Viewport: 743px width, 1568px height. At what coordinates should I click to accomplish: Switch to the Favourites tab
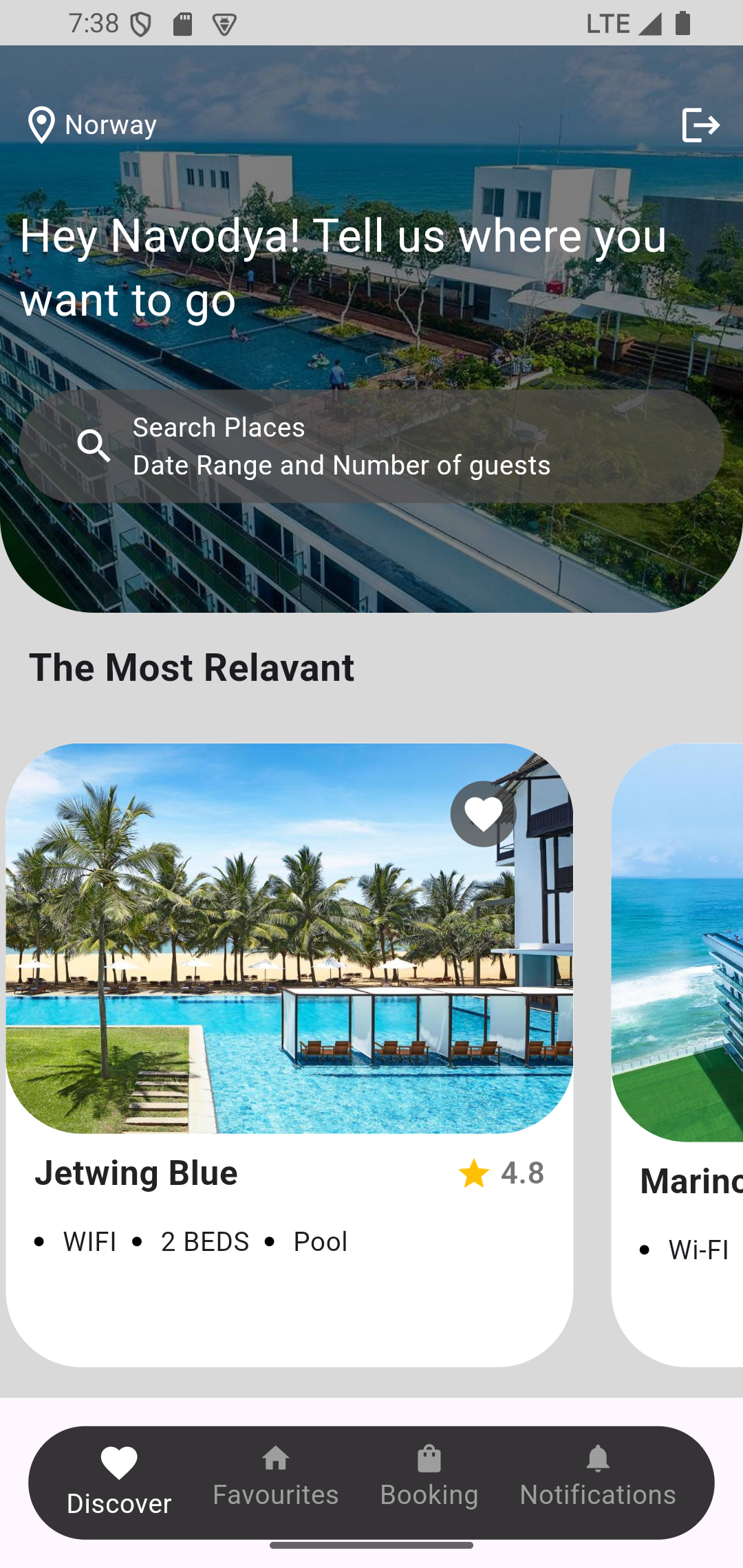tap(275, 1477)
